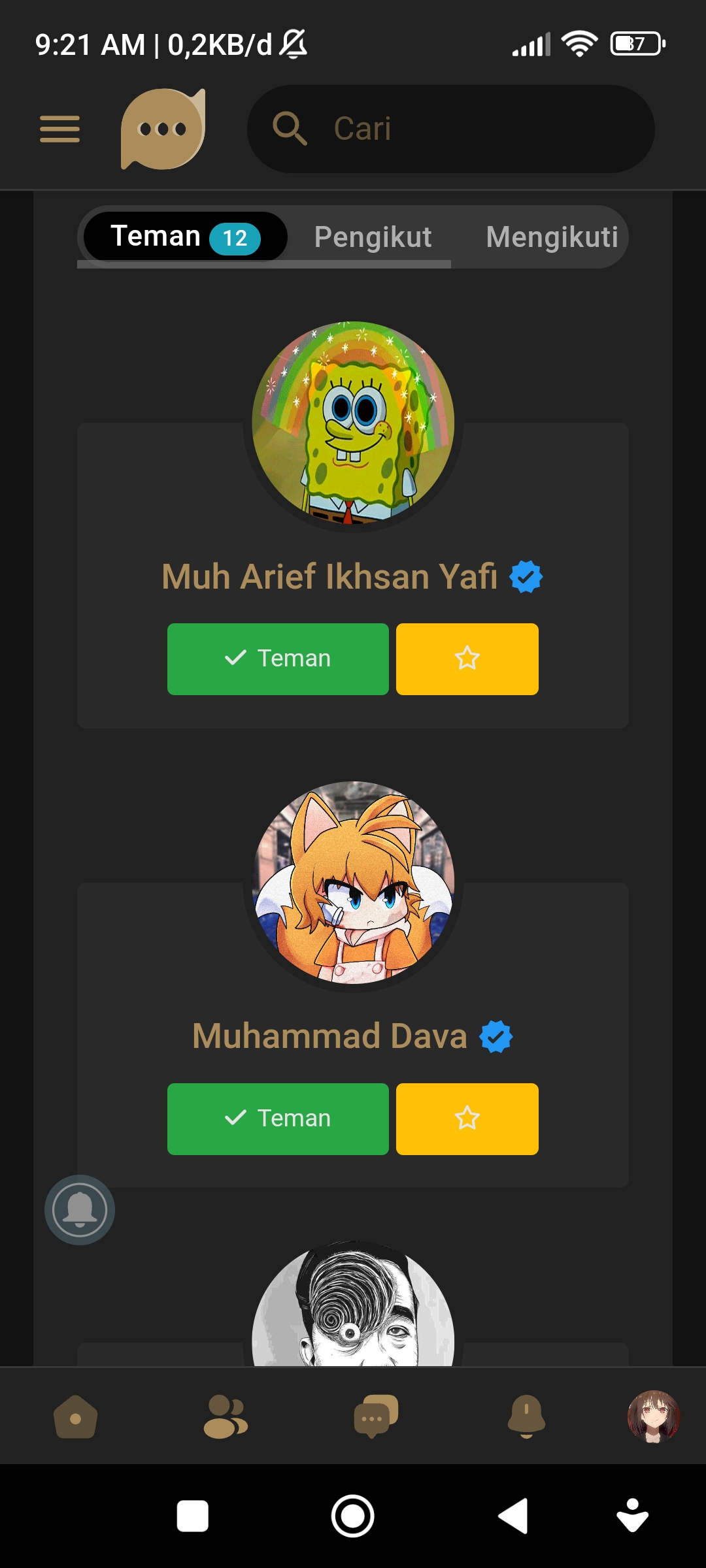Star Muhammad Dava as favorite
This screenshot has width=706, height=1568.
click(467, 1119)
